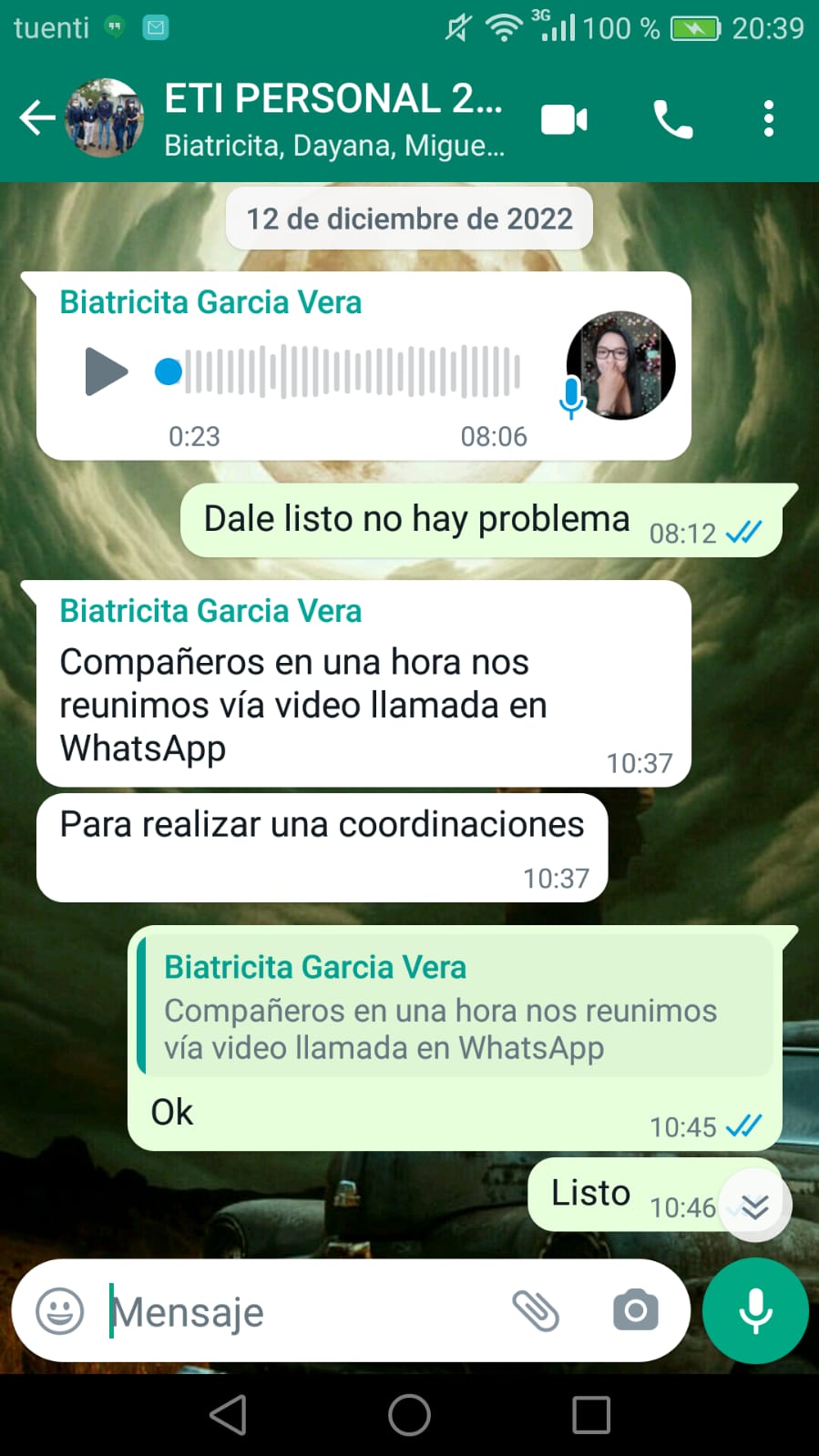Open the recent apps overview
The image size is (819, 1456).
tap(590, 1415)
